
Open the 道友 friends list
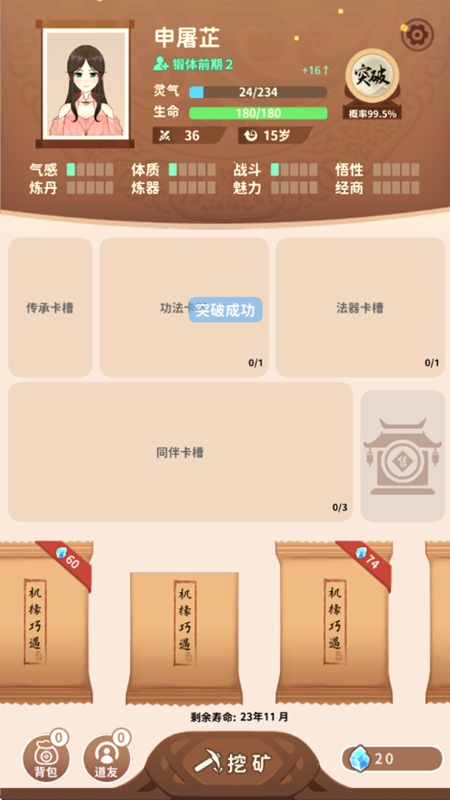click(x=107, y=758)
